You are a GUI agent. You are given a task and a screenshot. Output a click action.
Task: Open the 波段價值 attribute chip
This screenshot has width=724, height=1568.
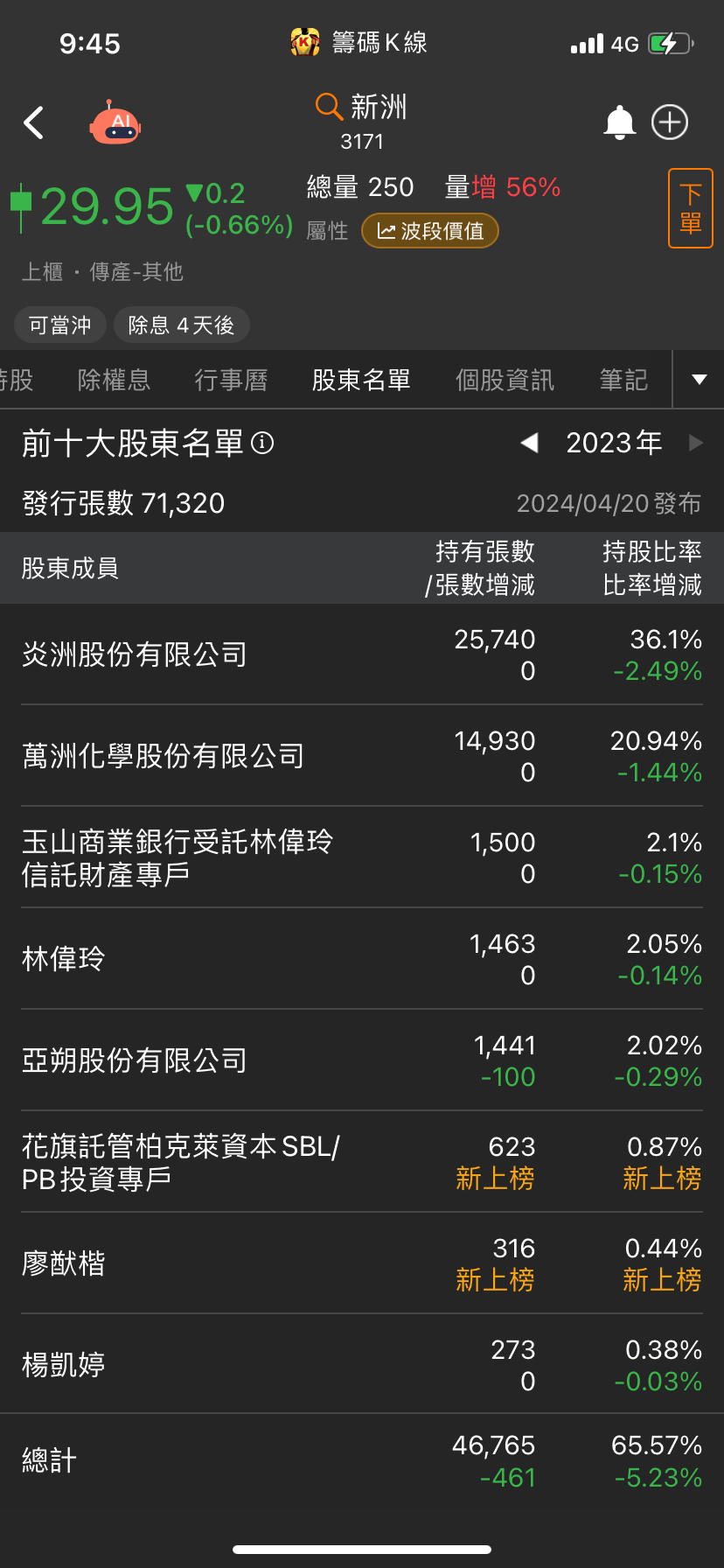point(429,231)
